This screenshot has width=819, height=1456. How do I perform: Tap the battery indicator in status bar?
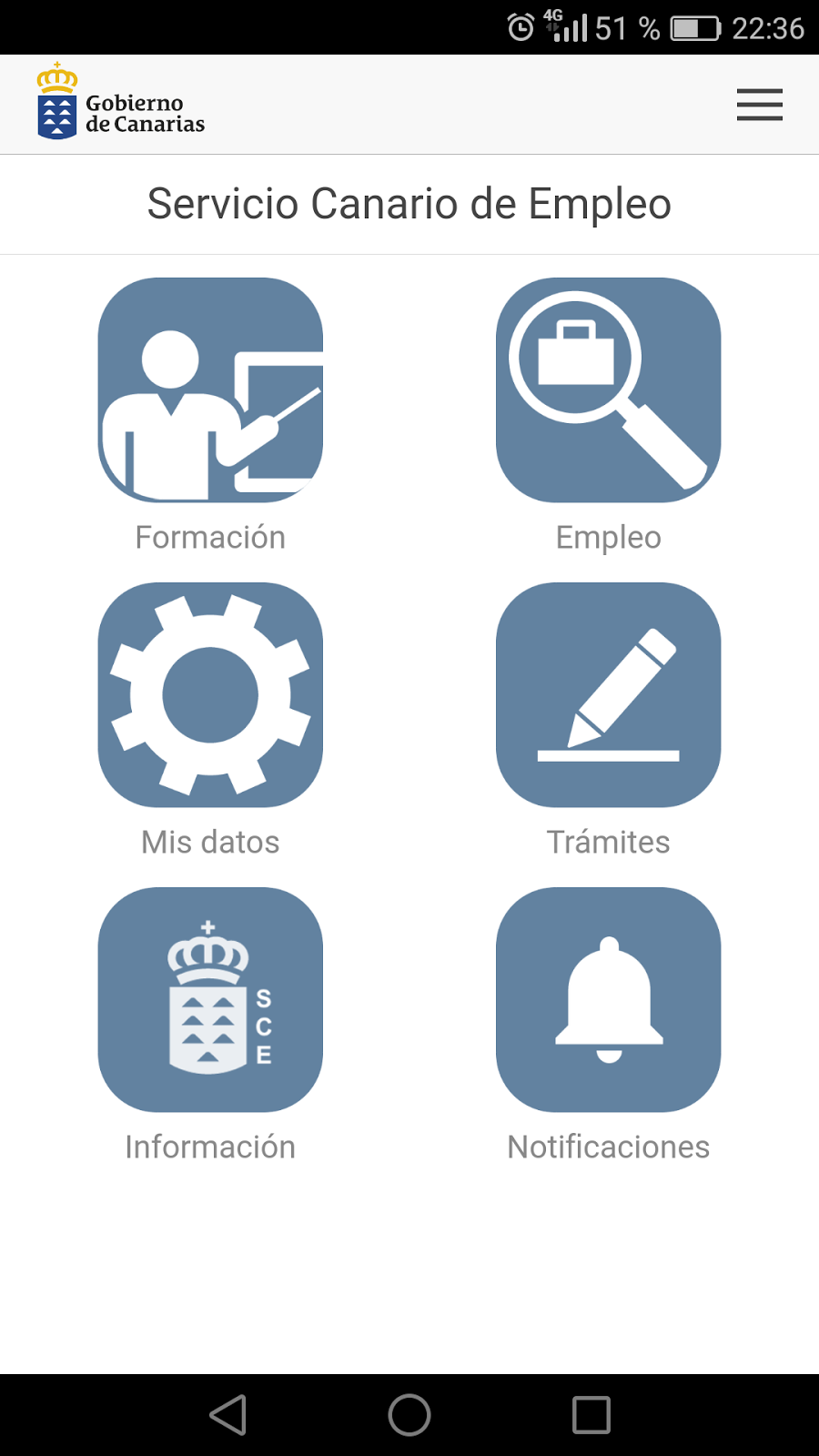tap(695, 27)
